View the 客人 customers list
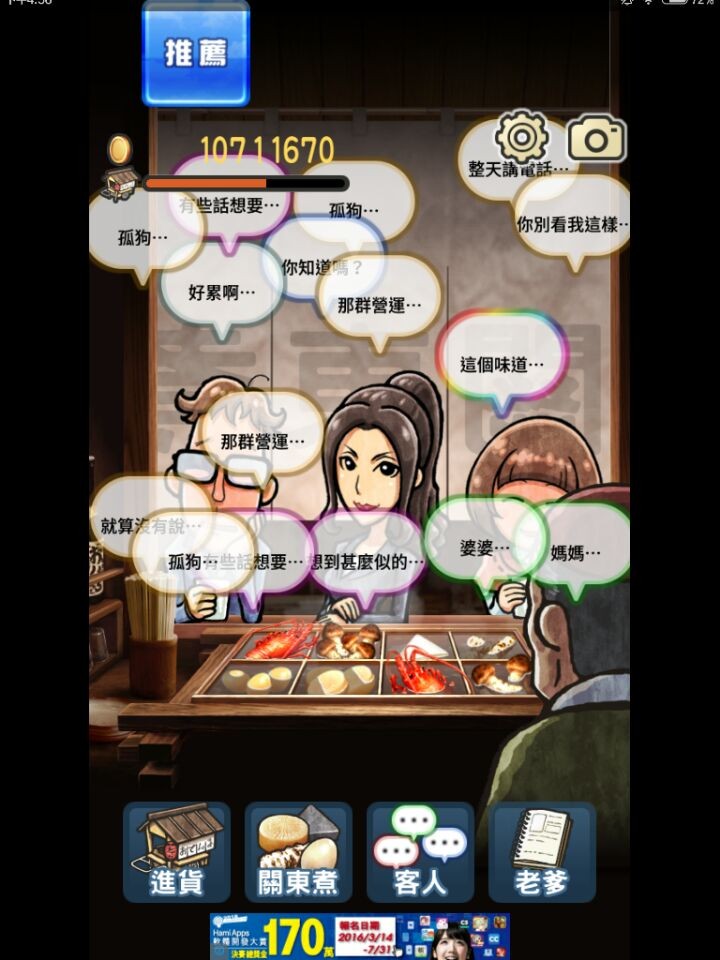Screen dimensions: 720x960 click(420, 853)
